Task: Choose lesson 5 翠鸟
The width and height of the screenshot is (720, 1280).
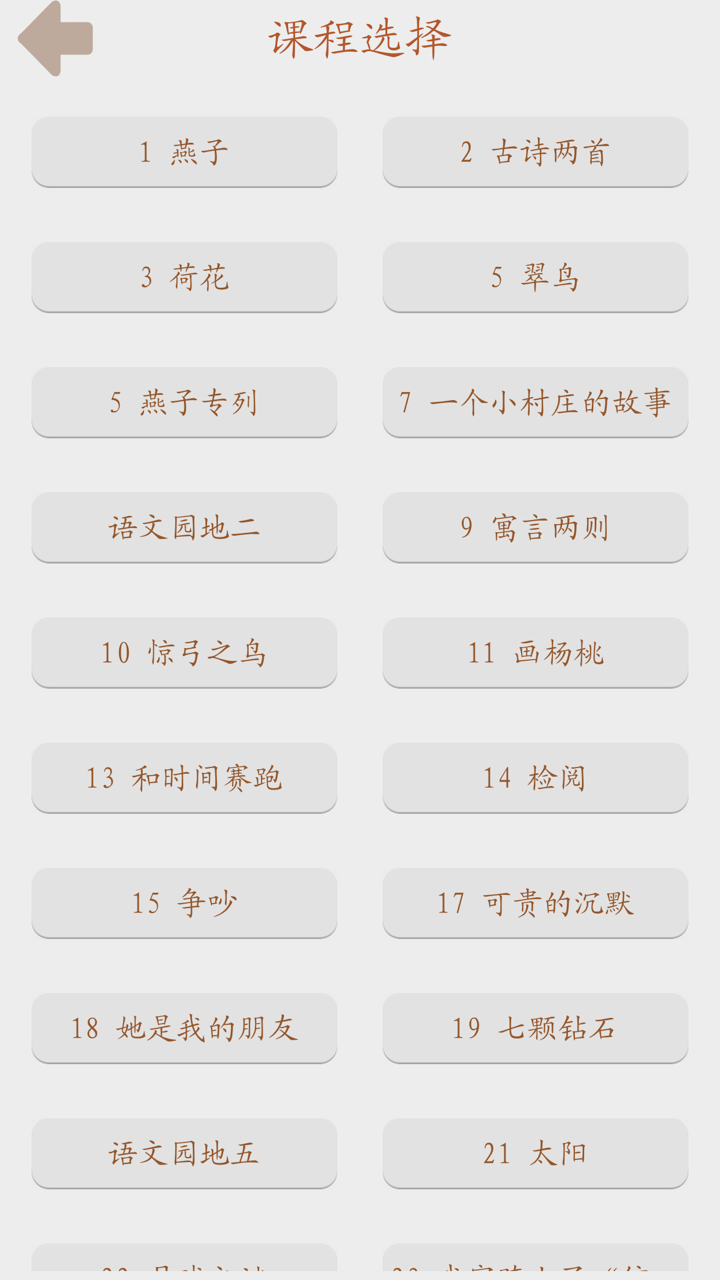Action: click(x=535, y=277)
